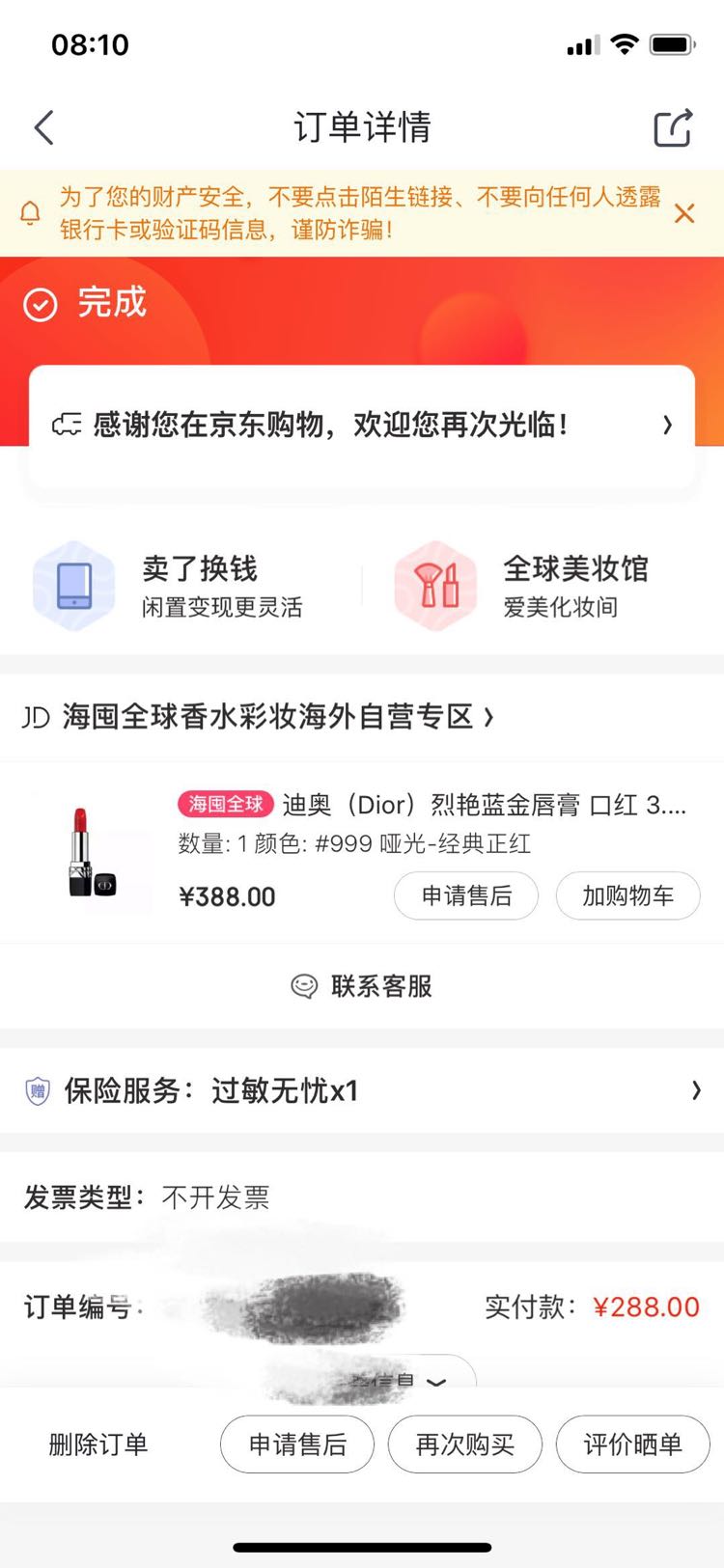Click the 完成 checkmark icon
724x1568 pixels.
point(40,304)
